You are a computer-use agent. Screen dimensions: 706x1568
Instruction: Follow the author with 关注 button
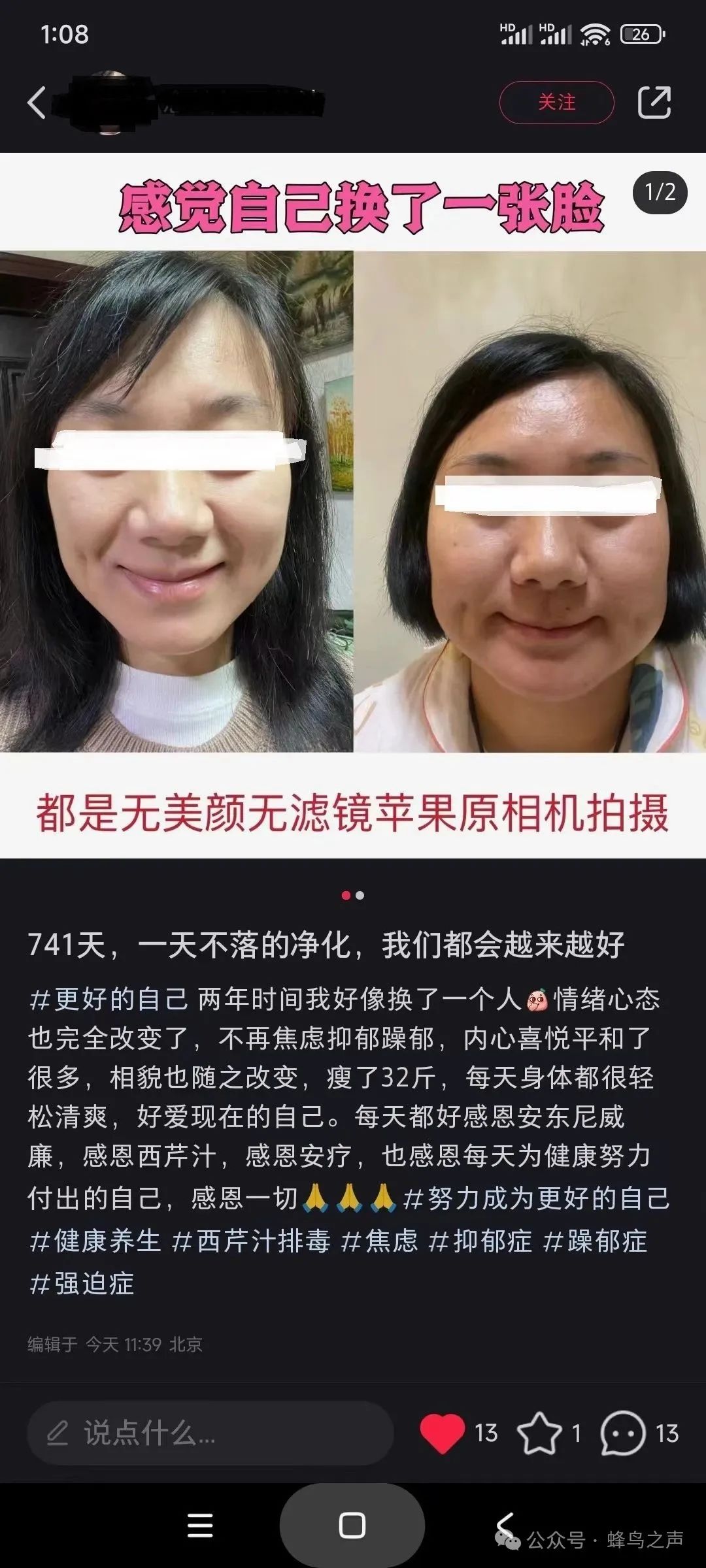point(556,103)
